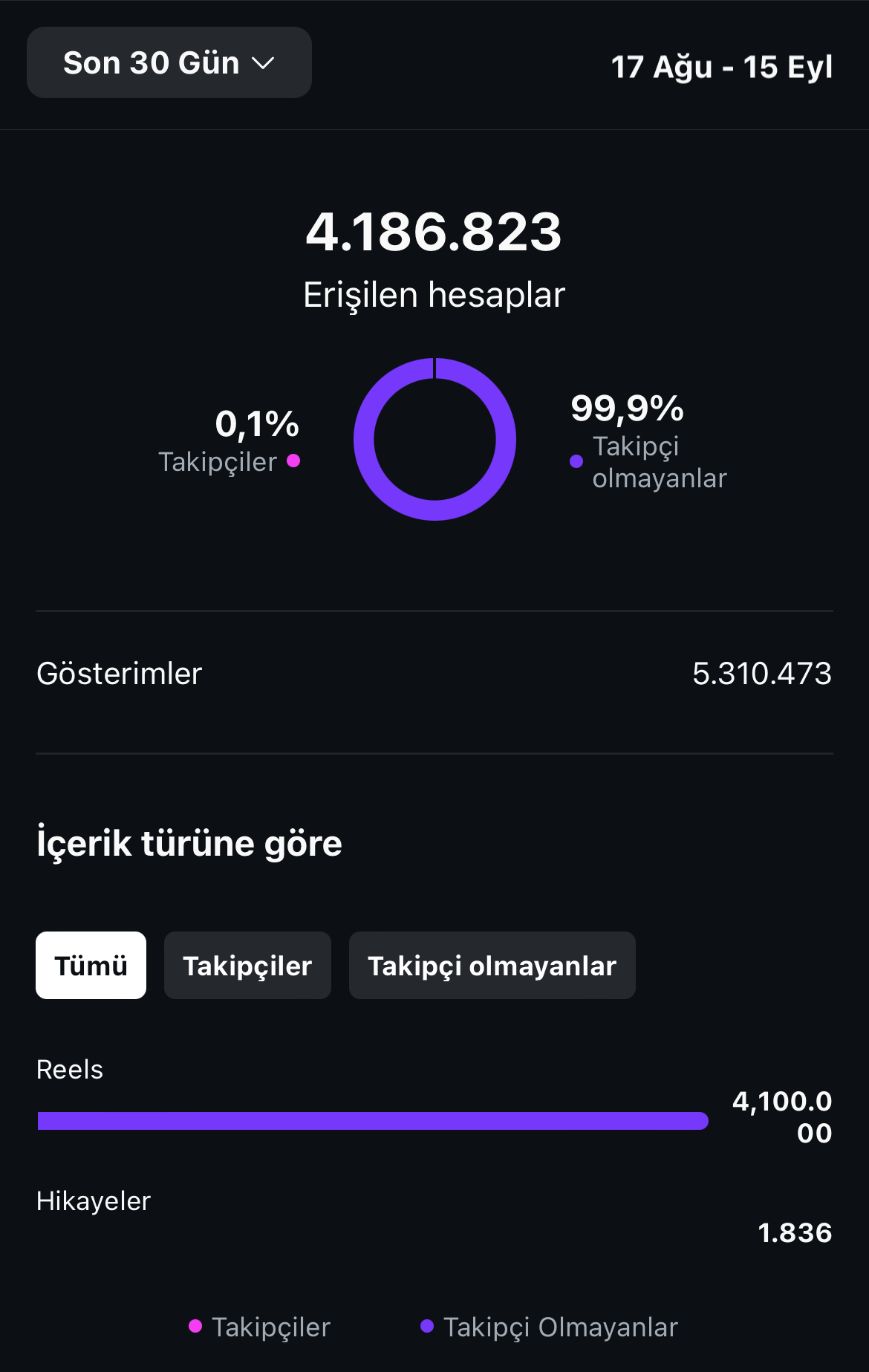Open the Son 30 Gün period dropdown
This screenshot has height=1372, width=869.
pyautogui.click(x=169, y=62)
